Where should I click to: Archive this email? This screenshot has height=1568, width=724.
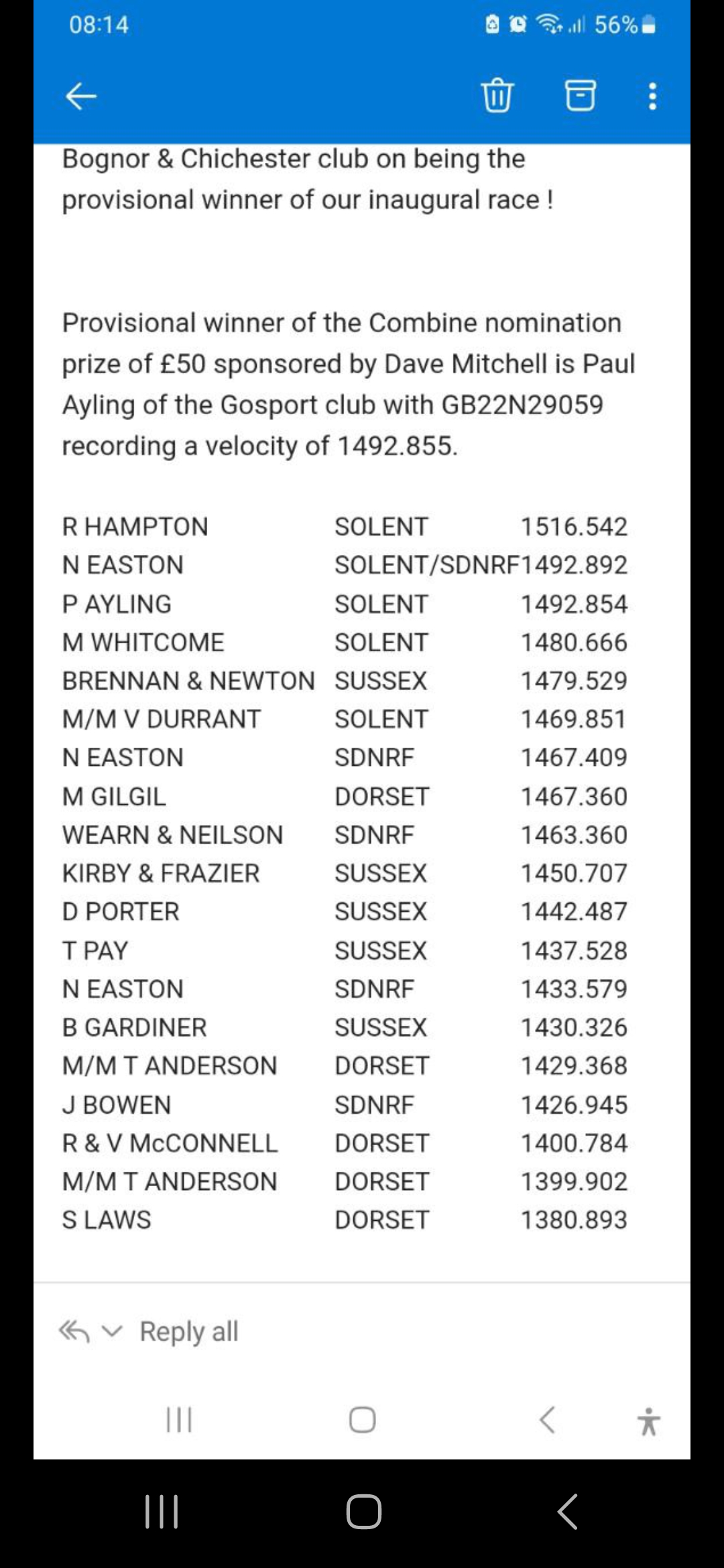point(581,95)
